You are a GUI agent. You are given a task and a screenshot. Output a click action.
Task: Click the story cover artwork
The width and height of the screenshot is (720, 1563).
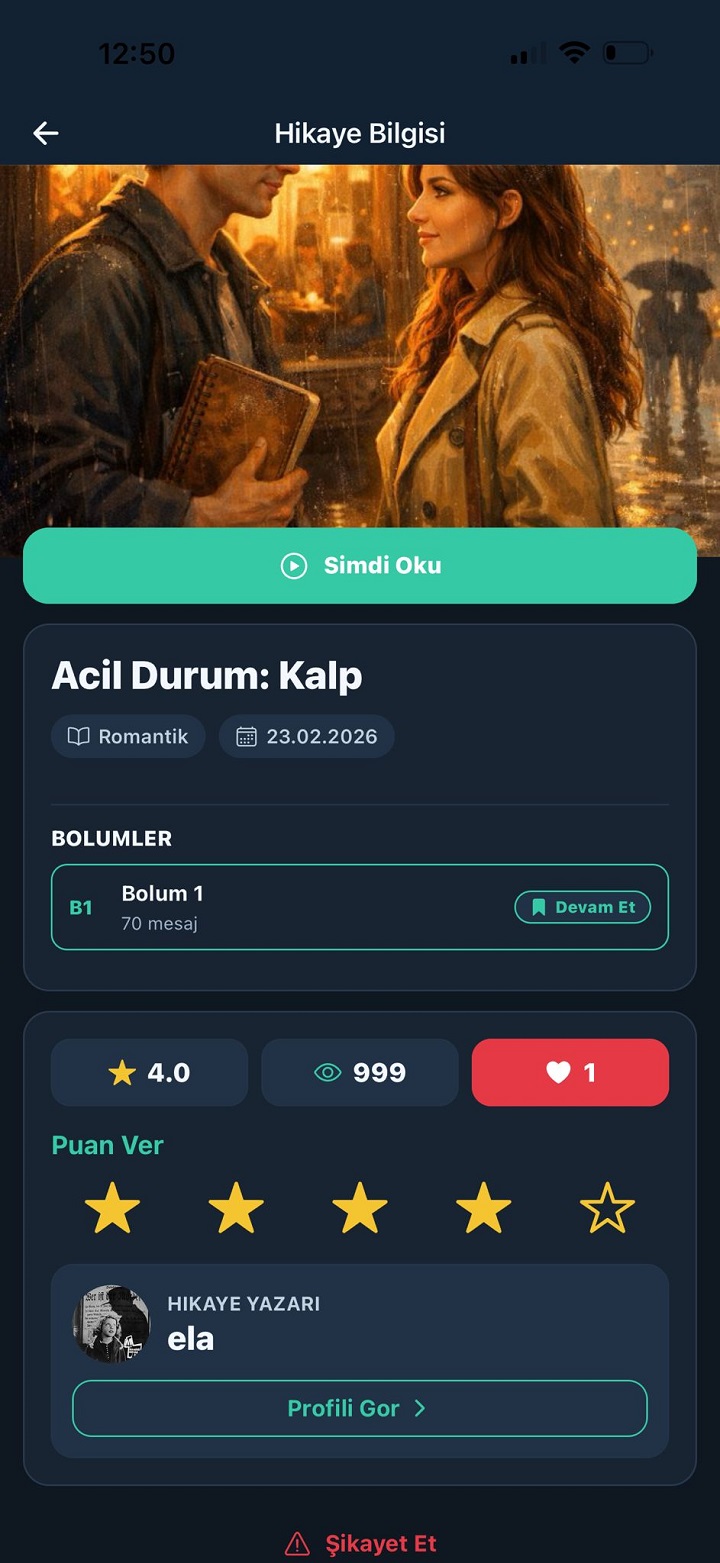[360, 340]
